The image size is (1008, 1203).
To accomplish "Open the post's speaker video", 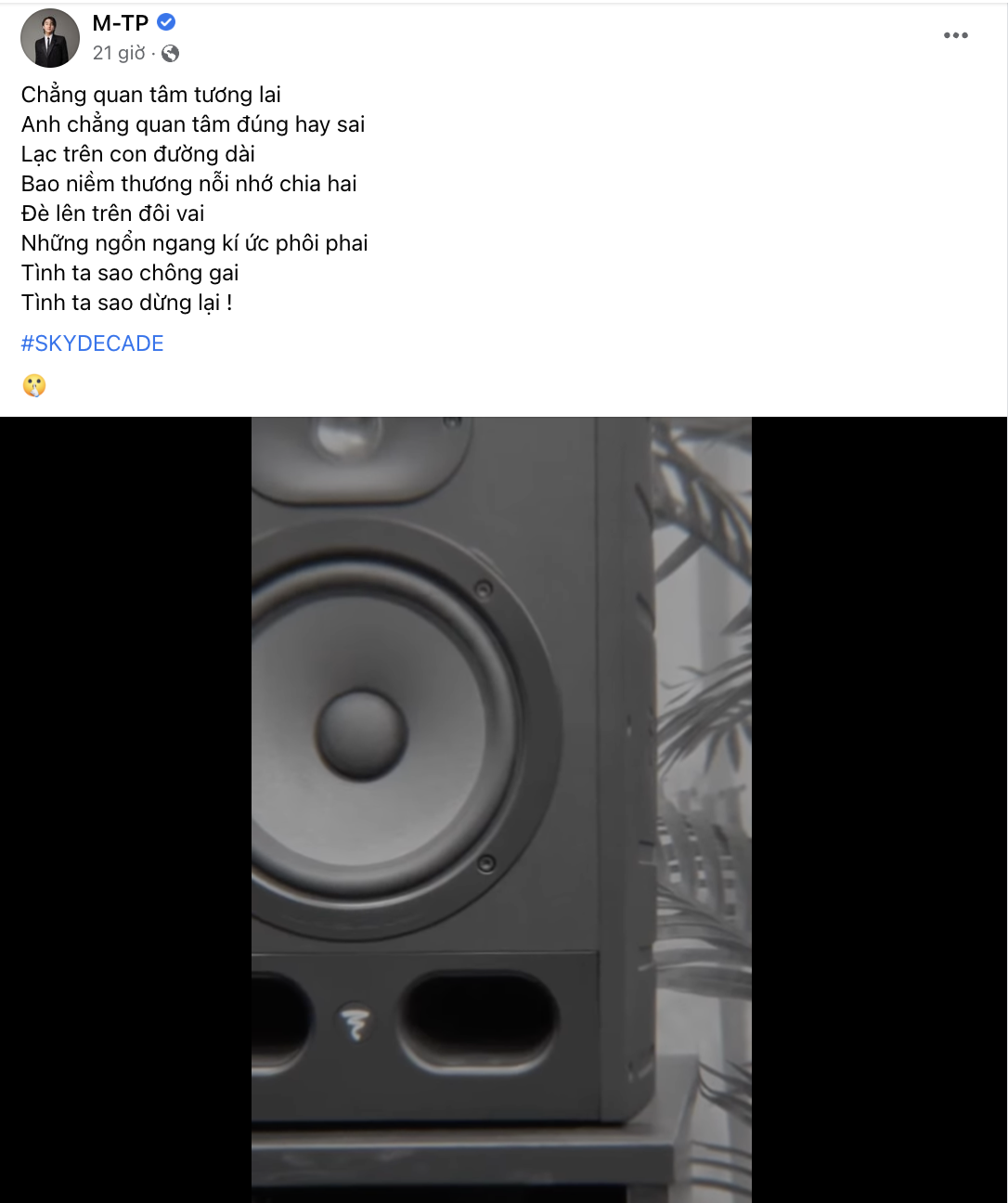I will (501, 808).
